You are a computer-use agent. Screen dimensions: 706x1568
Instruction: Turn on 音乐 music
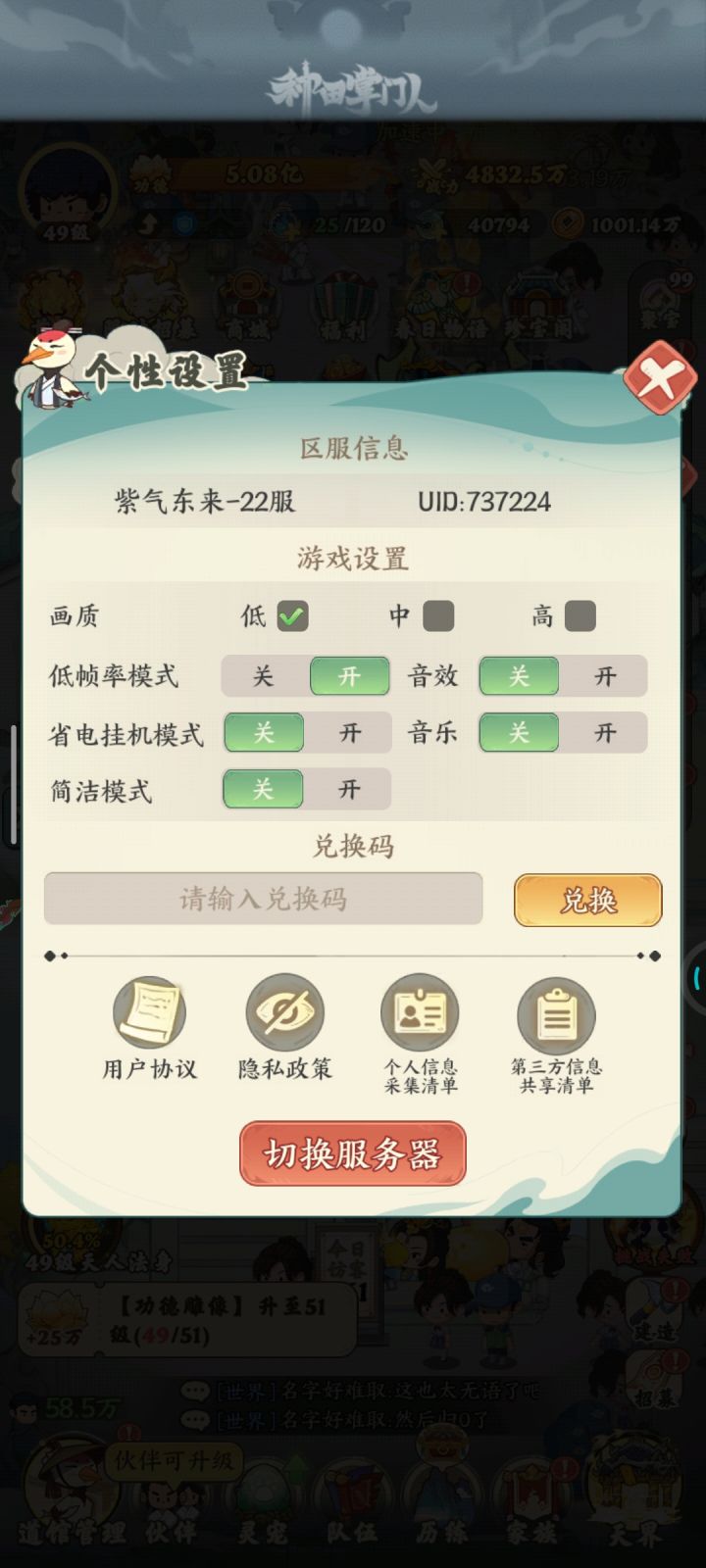point(604,733)
